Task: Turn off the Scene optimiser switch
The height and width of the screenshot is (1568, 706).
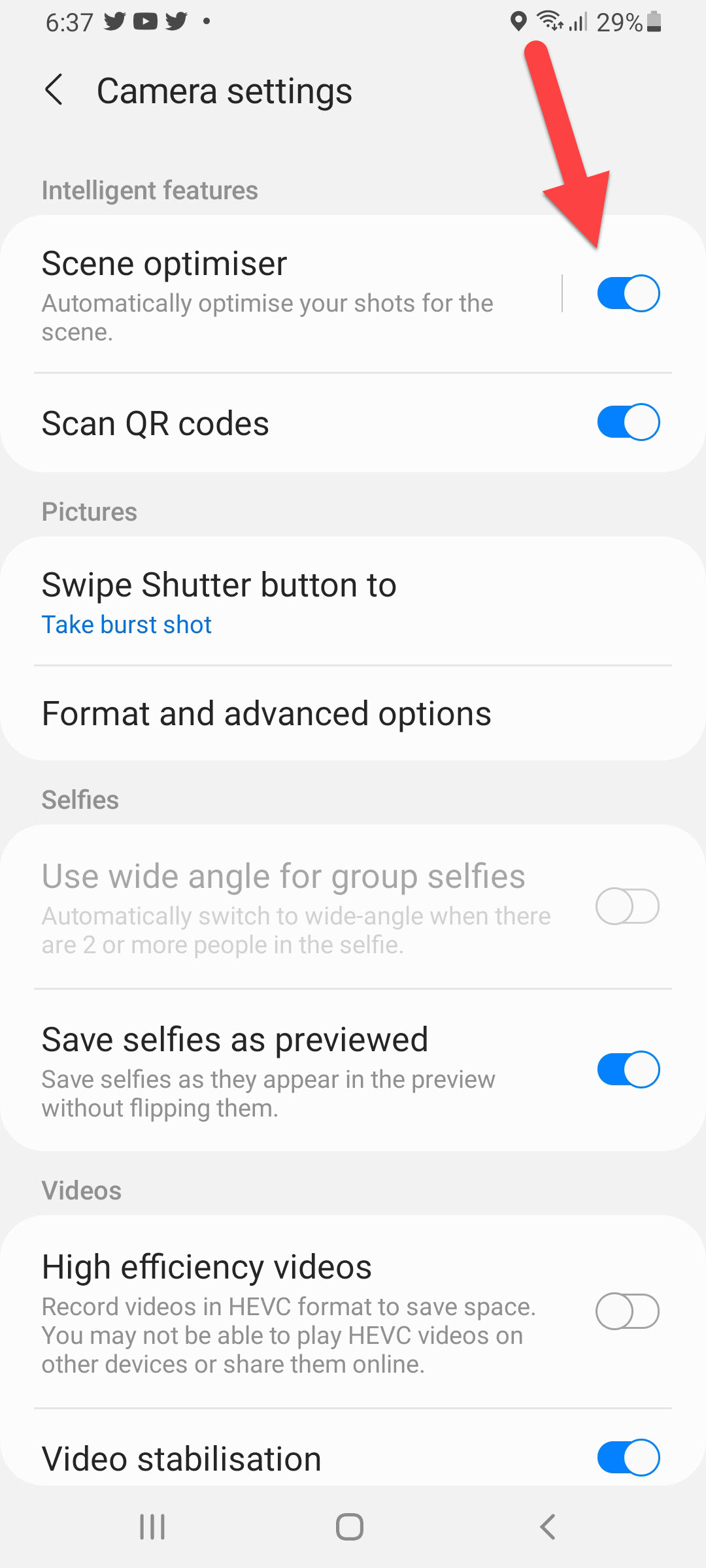Action: click(x=628, y=293)
